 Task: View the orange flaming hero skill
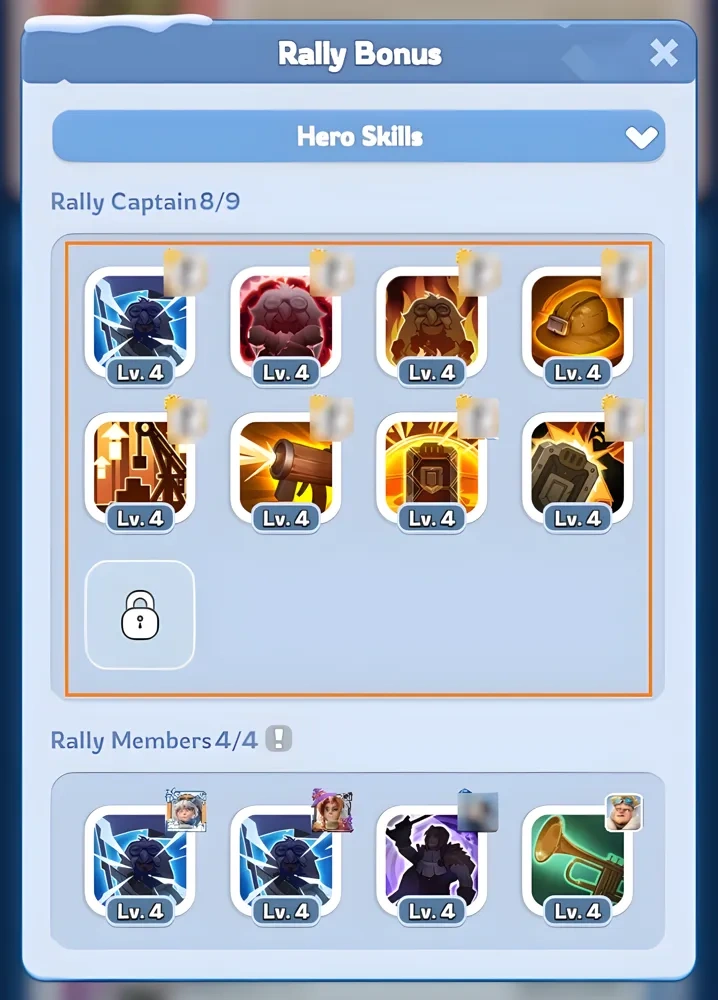[x=431, y=322]
